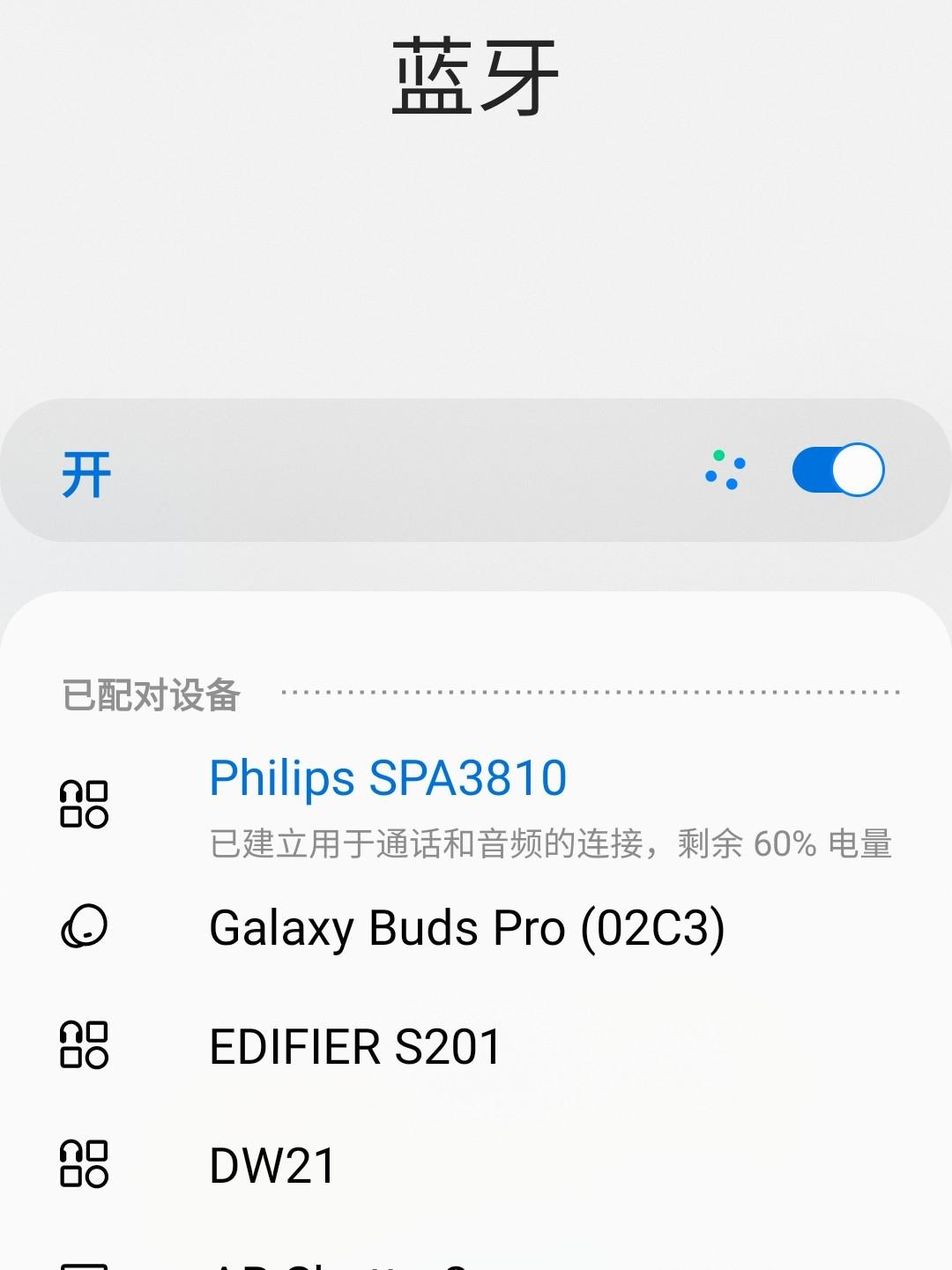Screen dimensions: 952x1270
Task: Connect to the DW21 device
Action: [x=272, y=1165]
